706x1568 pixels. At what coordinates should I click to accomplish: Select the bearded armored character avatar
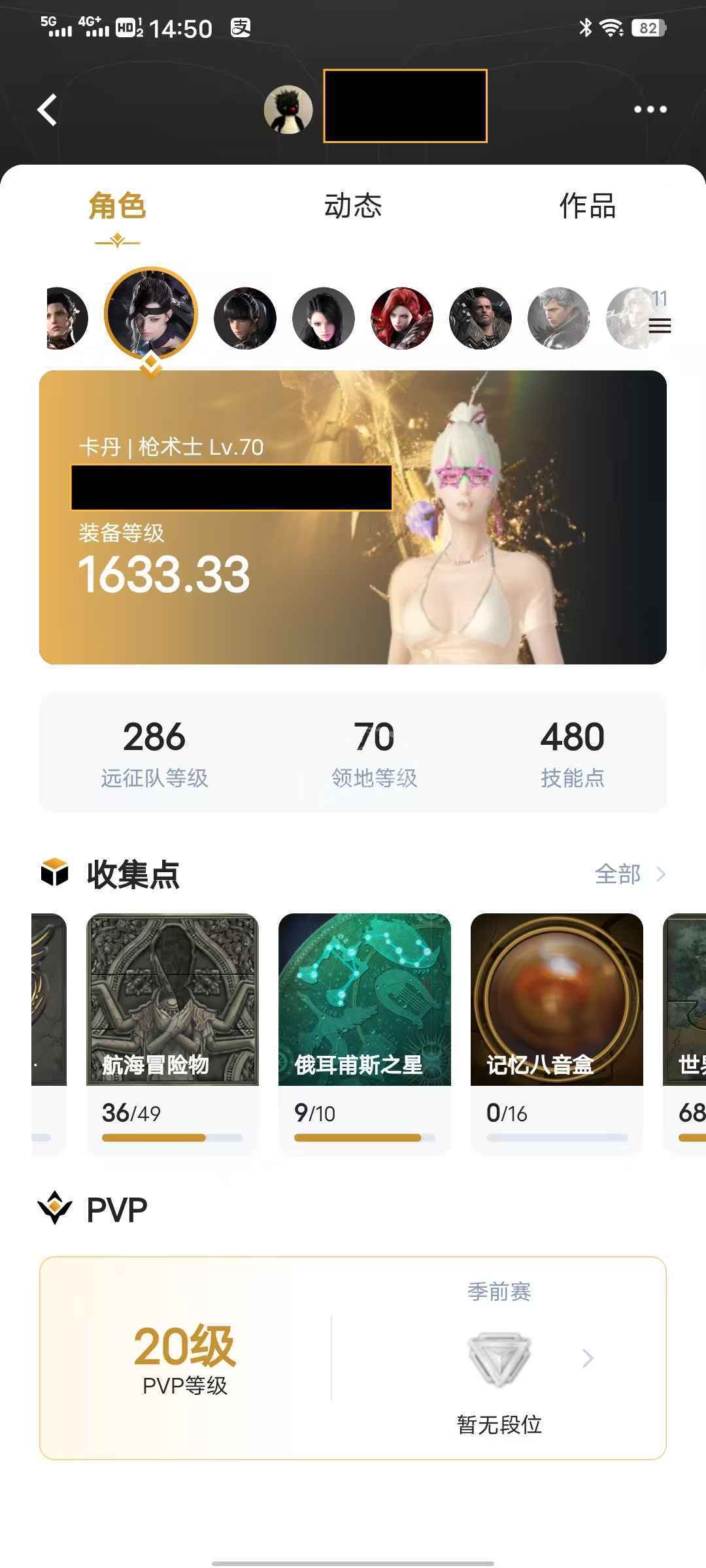[480, 318]
